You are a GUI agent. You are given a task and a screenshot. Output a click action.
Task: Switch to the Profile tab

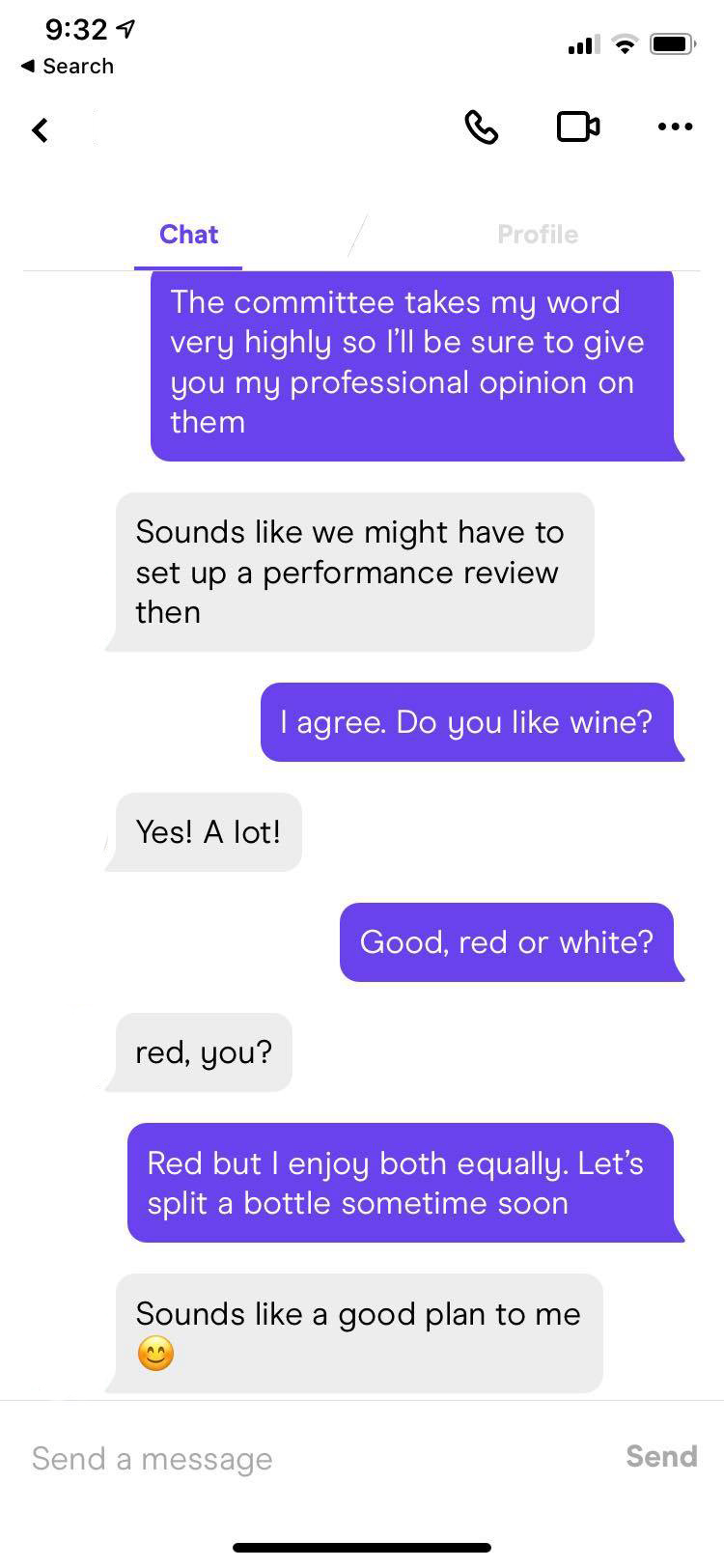pos(538,234)
